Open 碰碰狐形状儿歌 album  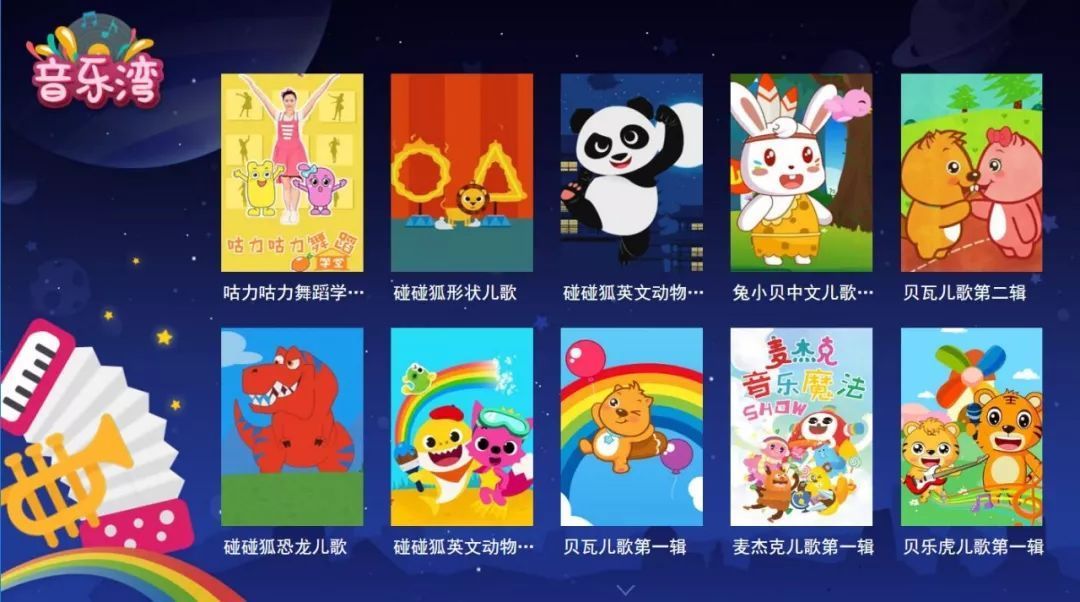click(x=461, y=173)
